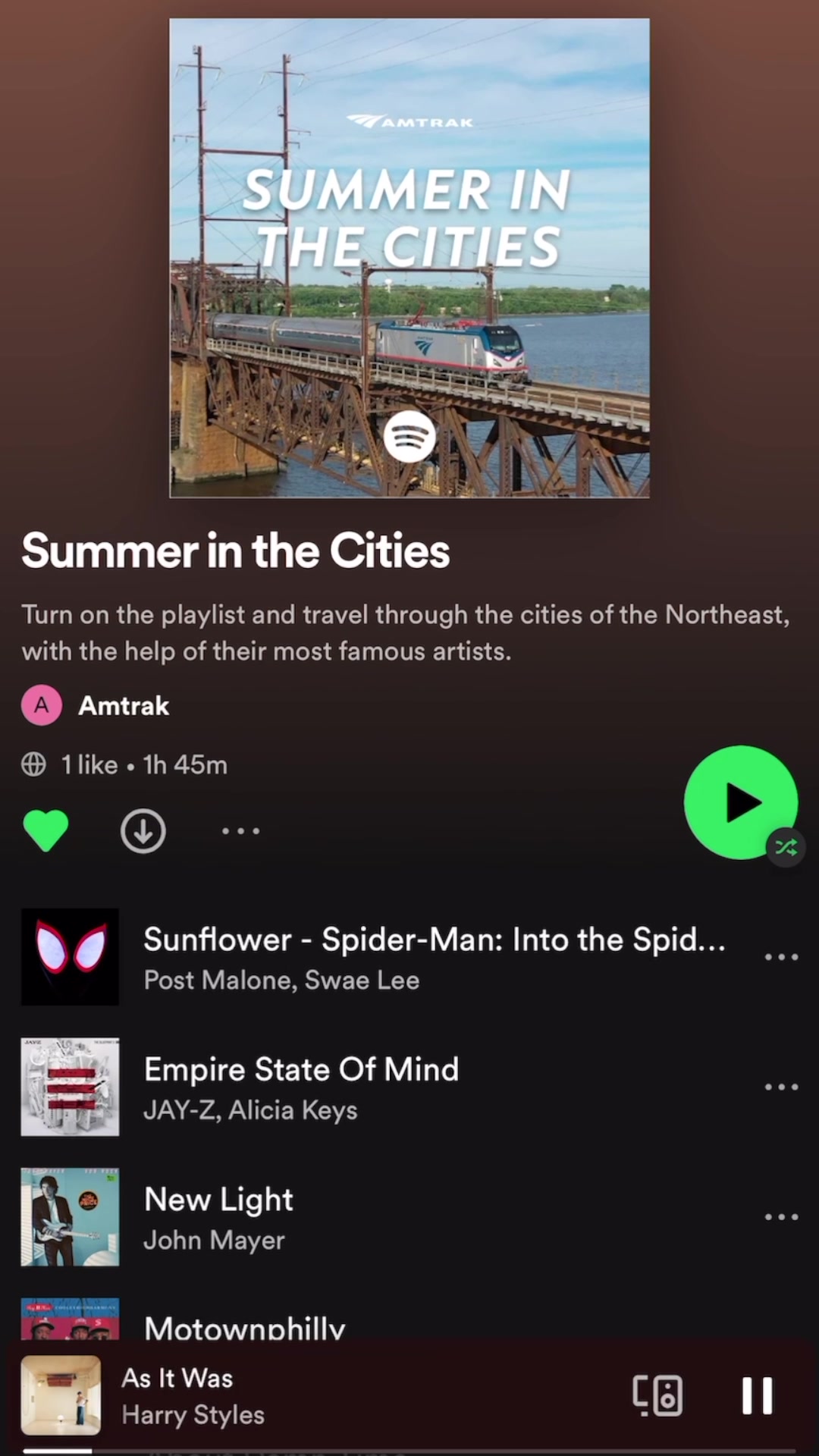Open more options for Empire State Of Mind
This screenshot has width=819, height=1456.
pyautogui.click(x=781, y=1087)
